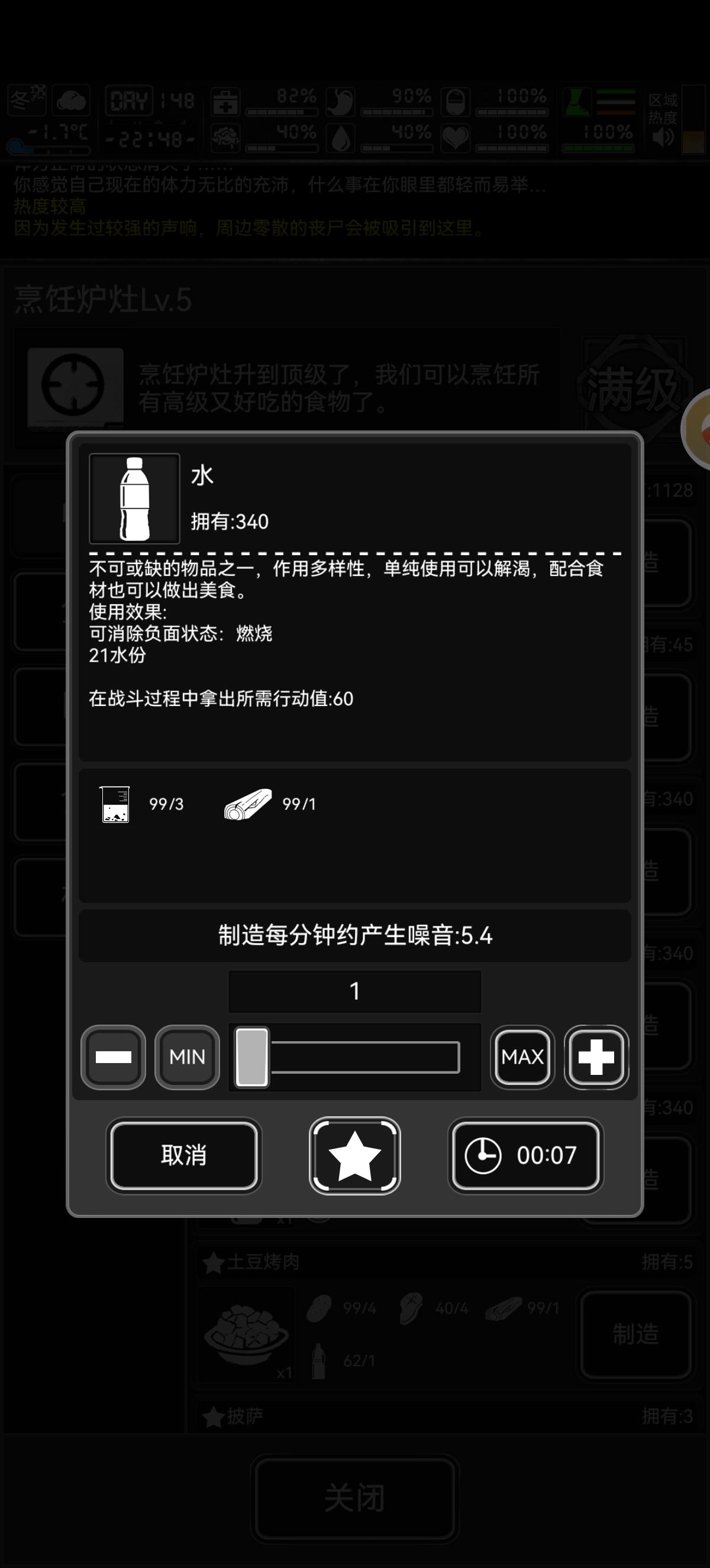Click the water drop thirst icon

click(x=341, y=137)
